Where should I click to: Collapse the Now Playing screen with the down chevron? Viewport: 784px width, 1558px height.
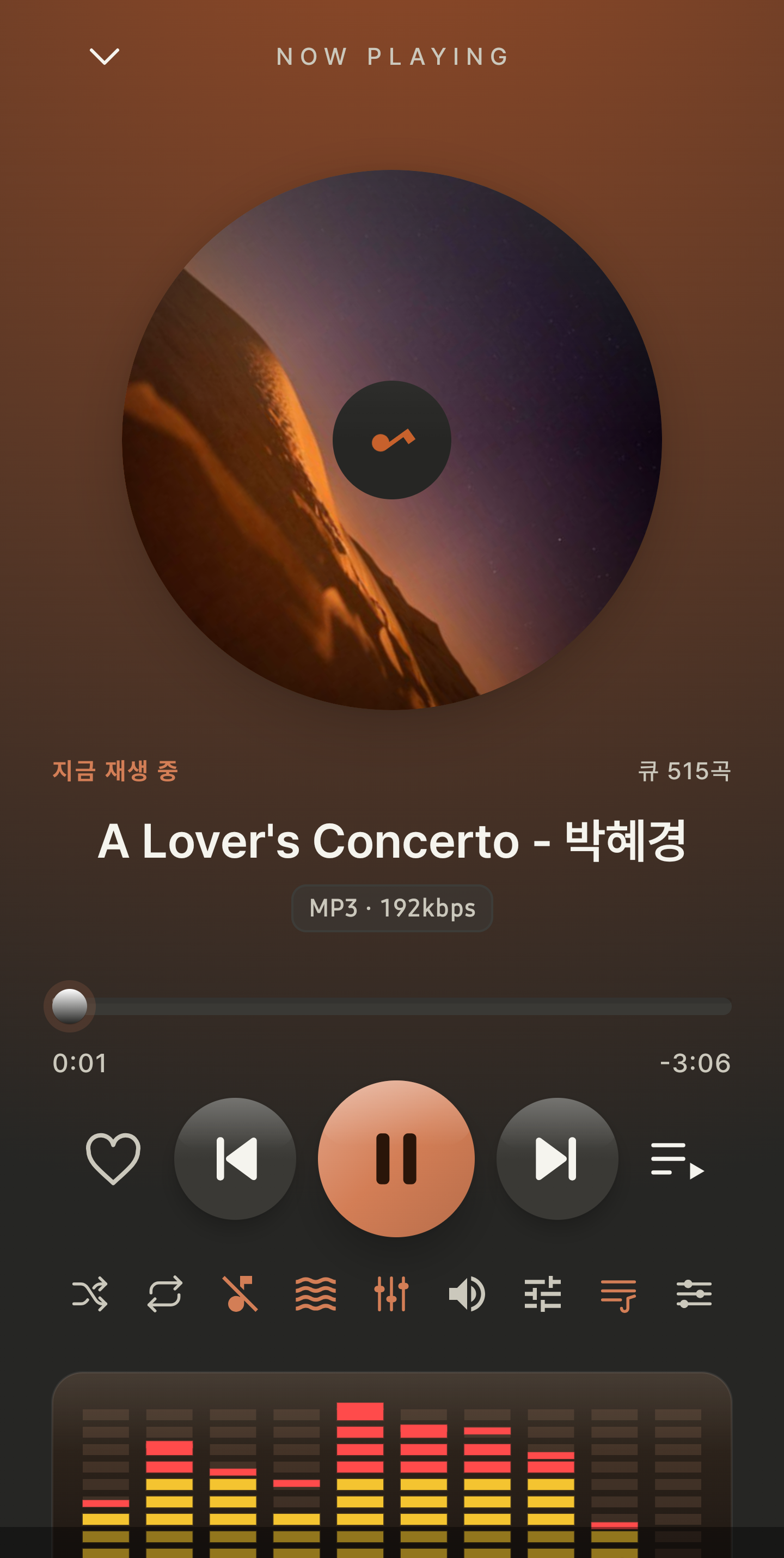coord(105,56)
